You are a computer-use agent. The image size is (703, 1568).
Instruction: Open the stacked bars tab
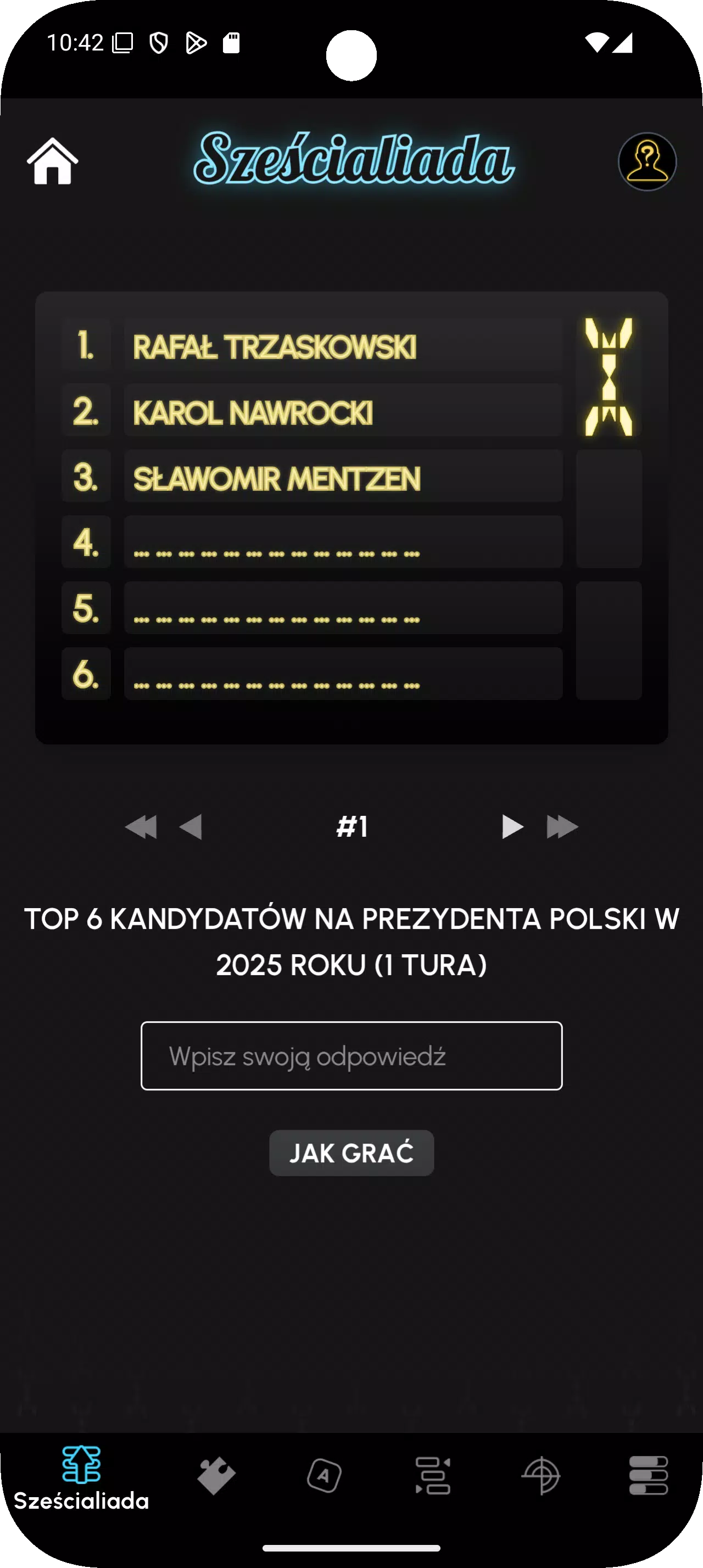[648, 1475]
